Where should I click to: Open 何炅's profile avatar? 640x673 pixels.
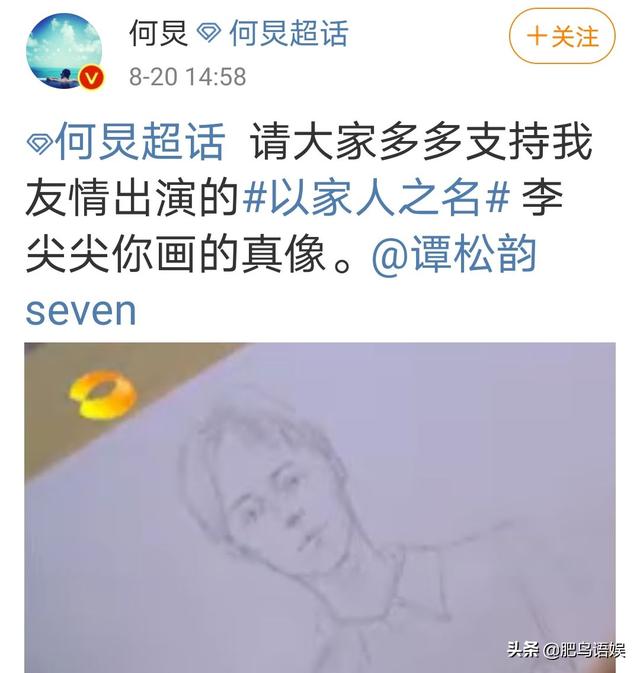point(63,51)
